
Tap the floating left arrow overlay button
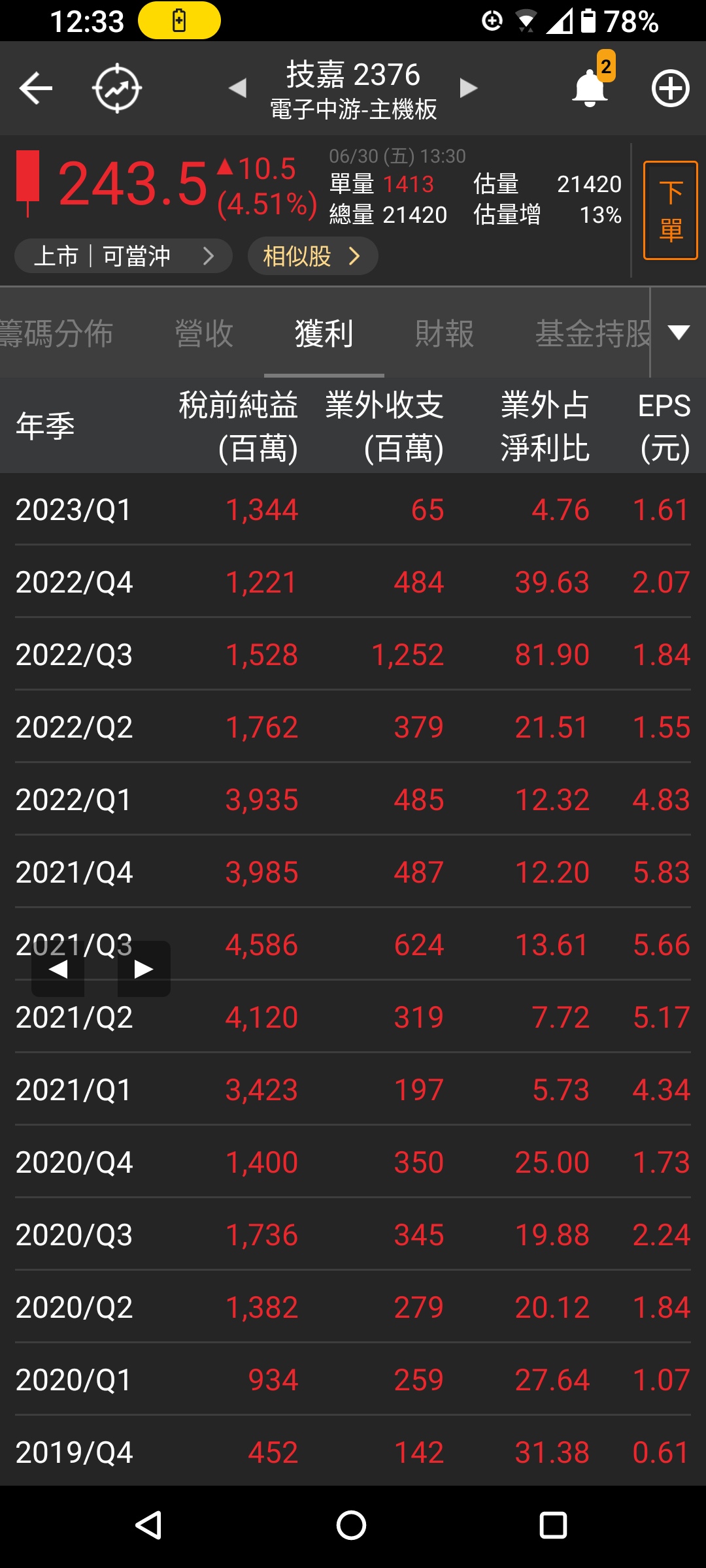[x=58, y=969]
